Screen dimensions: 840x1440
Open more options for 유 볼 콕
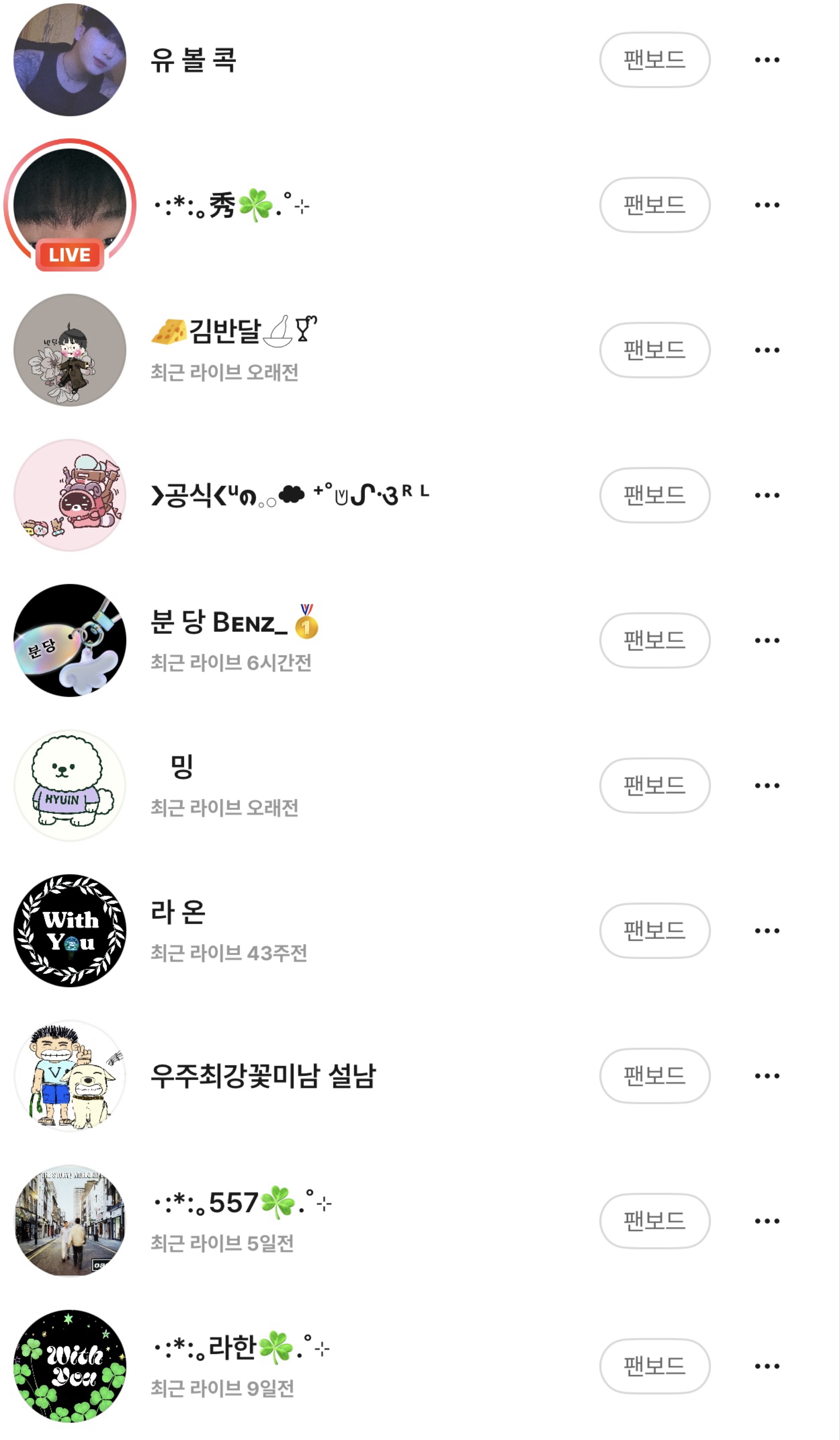[x=767, y=59]
